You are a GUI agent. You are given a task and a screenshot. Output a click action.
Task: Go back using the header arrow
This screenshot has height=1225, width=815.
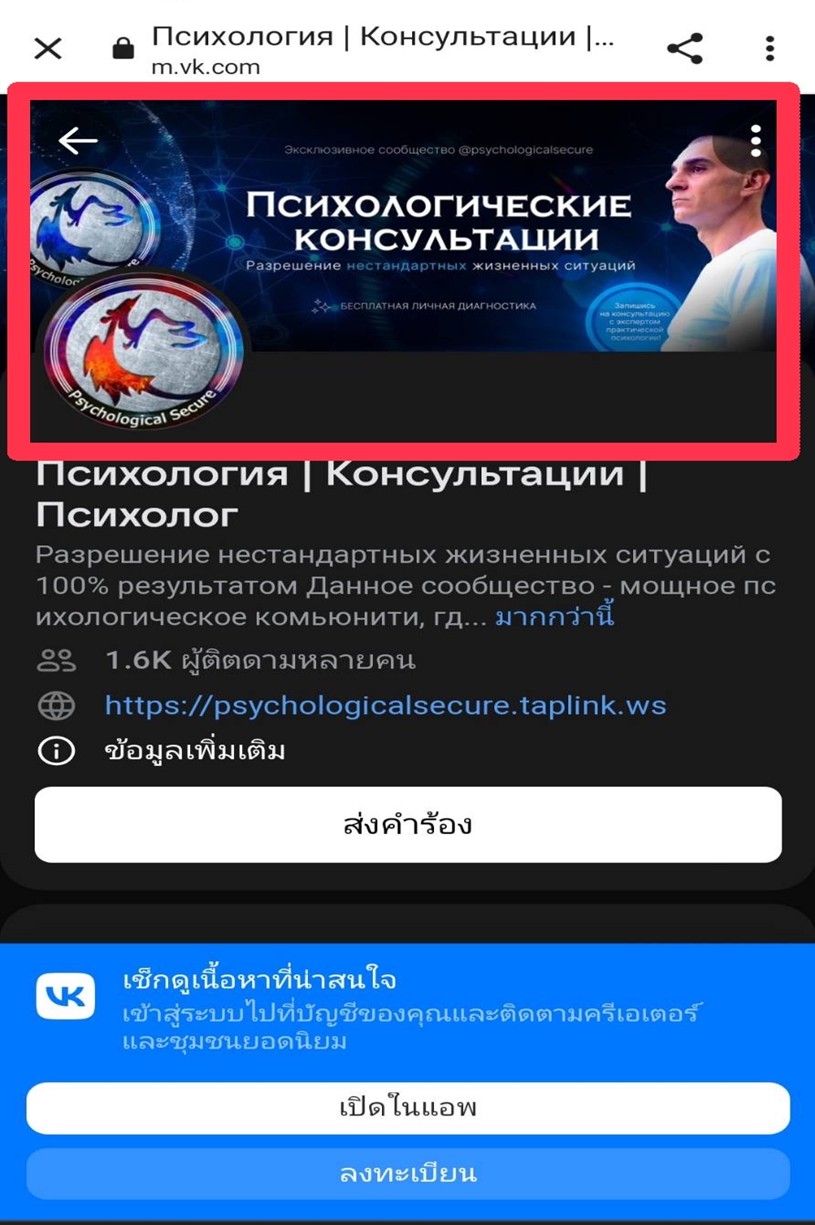pos(77,141)
